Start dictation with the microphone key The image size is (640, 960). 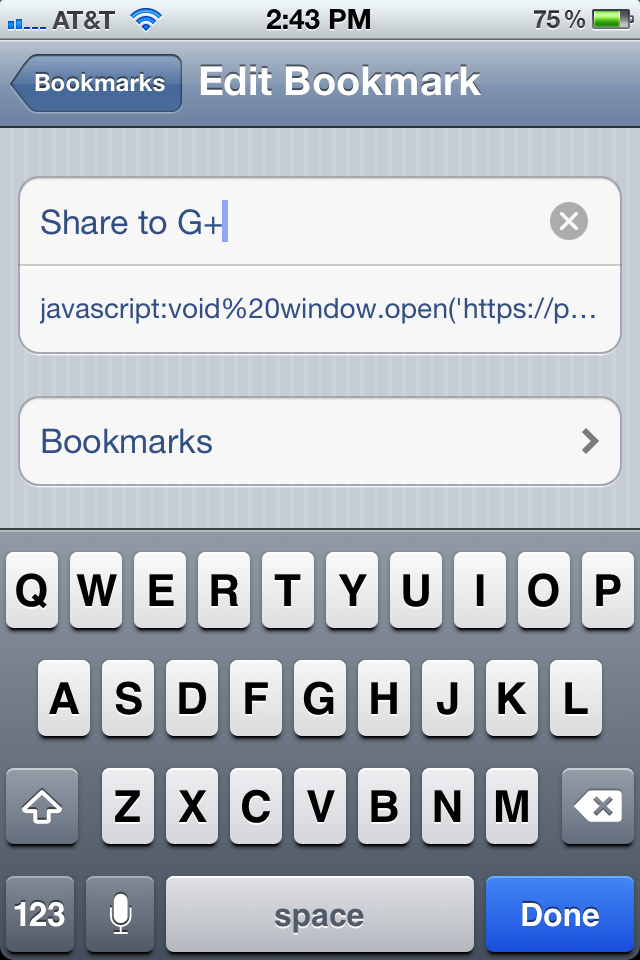[120, 914]
